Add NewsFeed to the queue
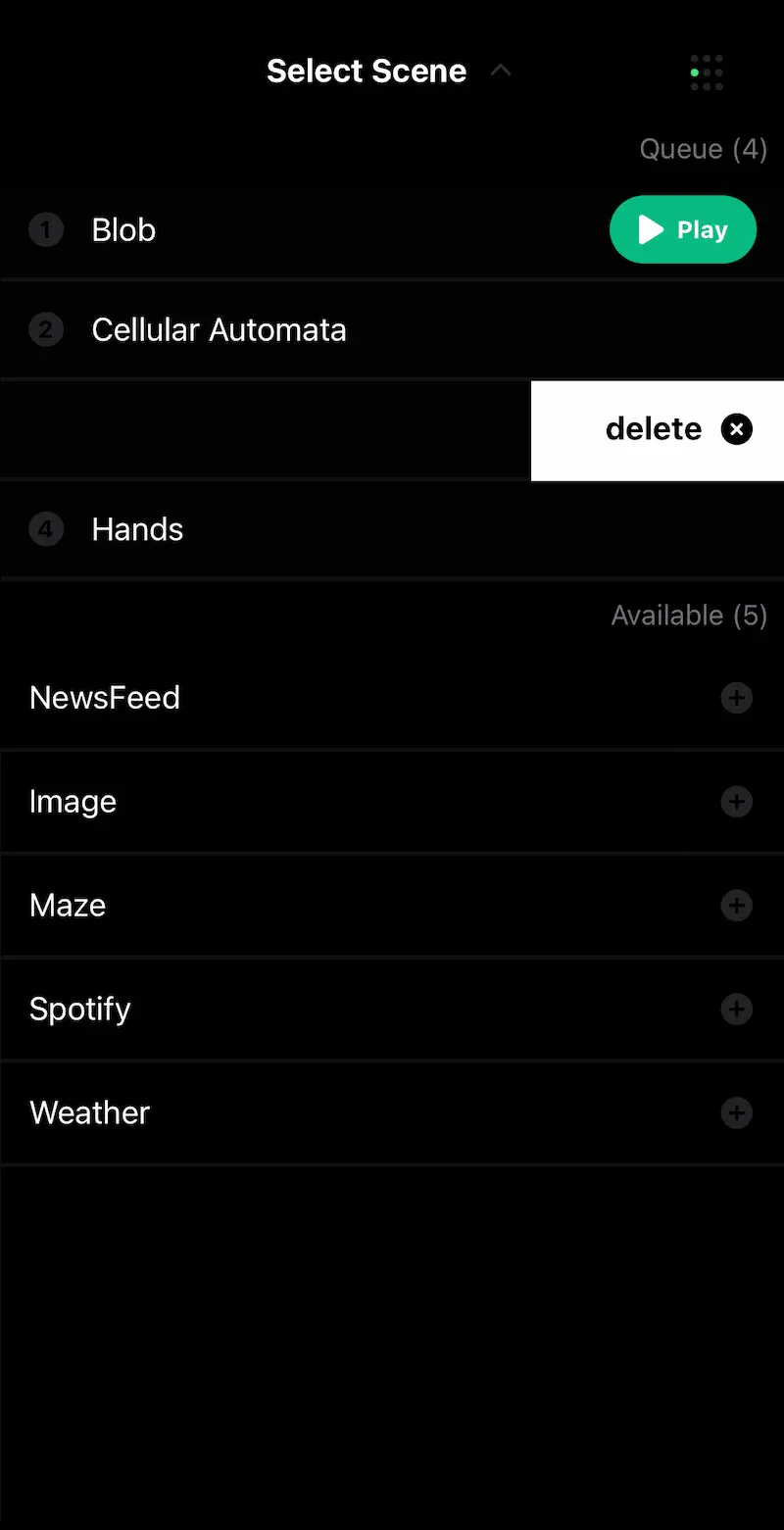The image size is (784, 1530). coord(737,698)
